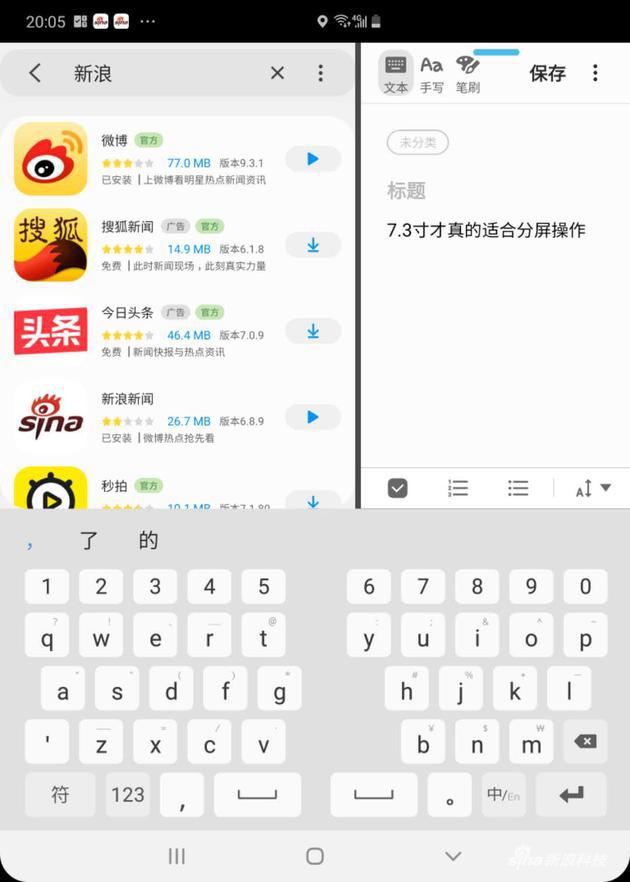This screenshot has height=882, width=630.
Task: Switch the note to 手写 mode
Action: [432, 73]
